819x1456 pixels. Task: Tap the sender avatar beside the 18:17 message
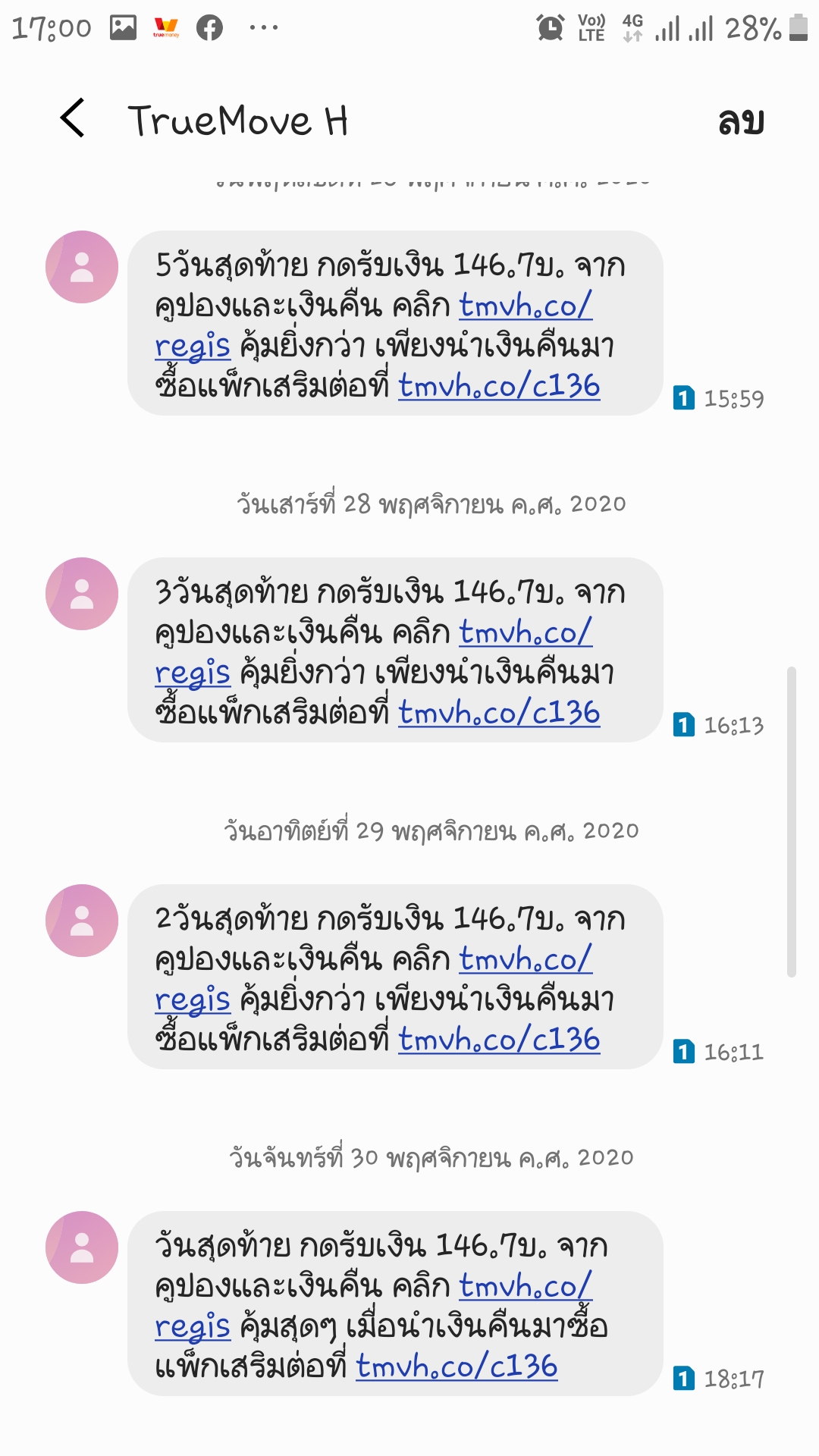tap(82, 1247)
